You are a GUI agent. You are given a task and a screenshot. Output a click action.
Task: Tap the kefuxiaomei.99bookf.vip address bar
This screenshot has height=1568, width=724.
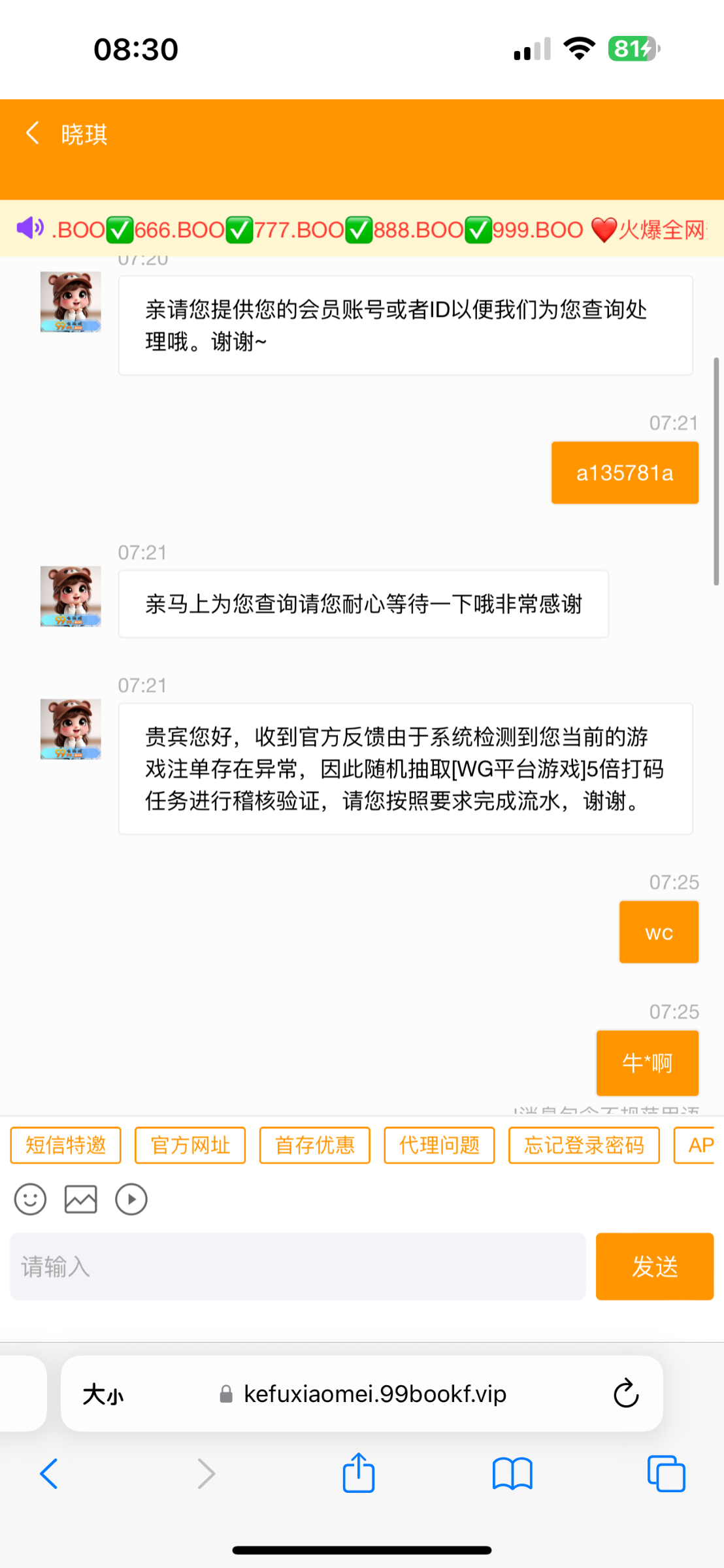(x=374, y=1394)
